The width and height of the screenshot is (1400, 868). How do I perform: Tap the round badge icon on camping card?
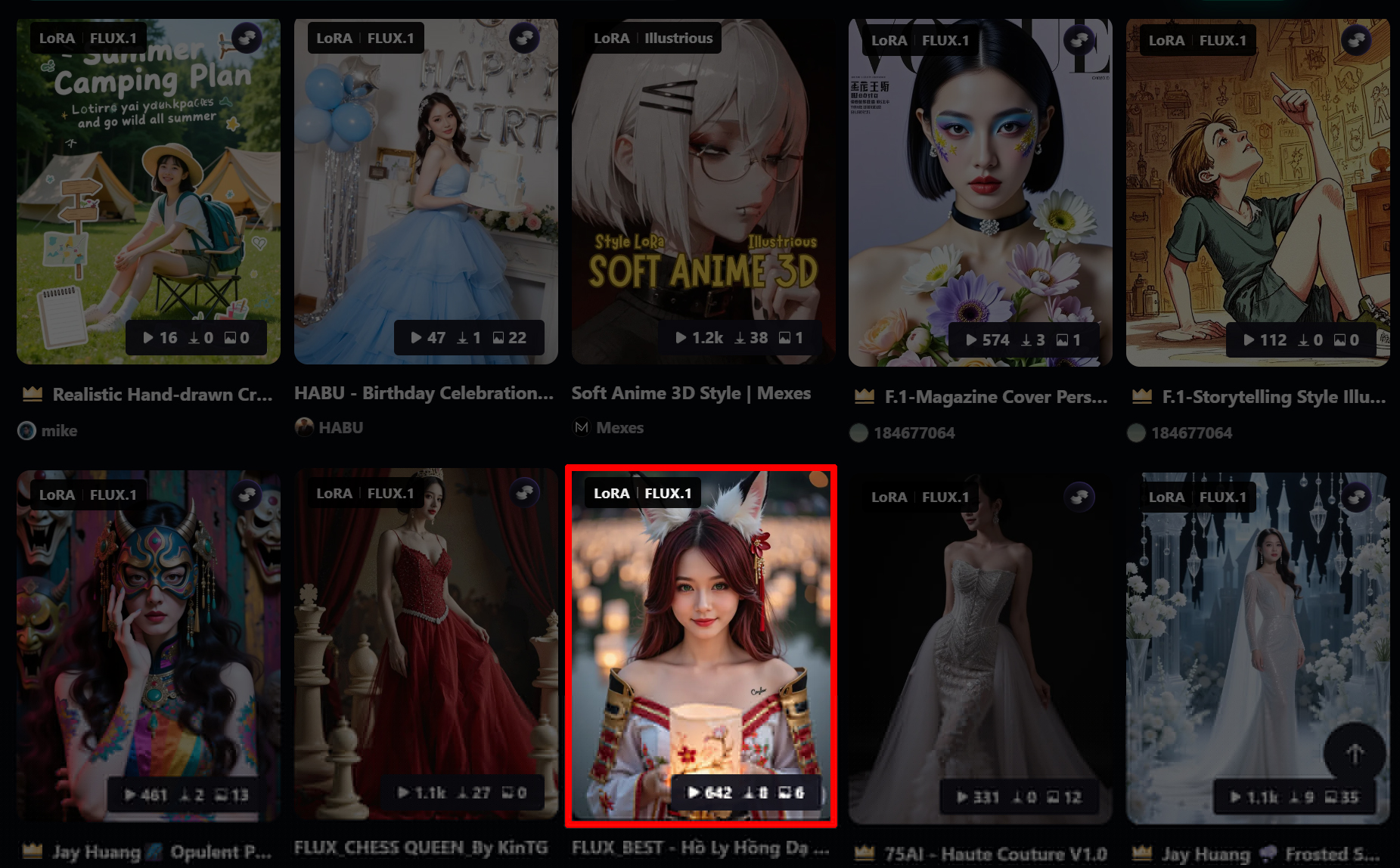(x=247, y=38)
